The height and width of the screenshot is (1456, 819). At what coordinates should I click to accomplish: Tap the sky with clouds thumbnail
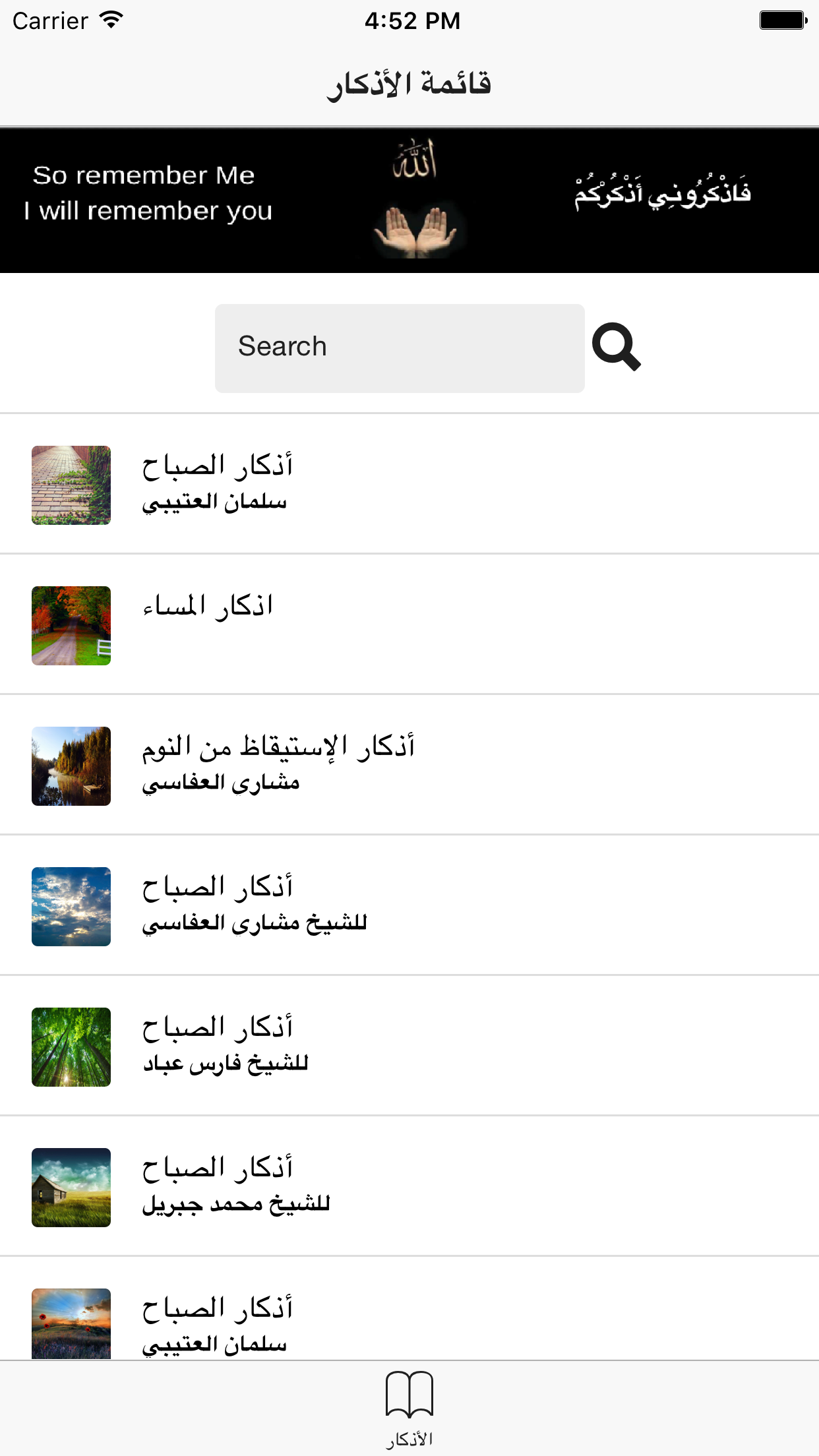click(71, 906)
